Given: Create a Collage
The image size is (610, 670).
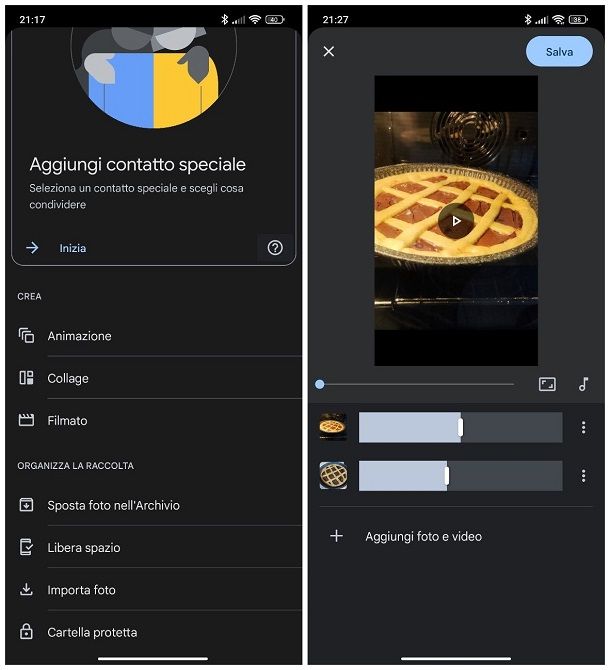Looking at the screenshot, I should (68, 378).
